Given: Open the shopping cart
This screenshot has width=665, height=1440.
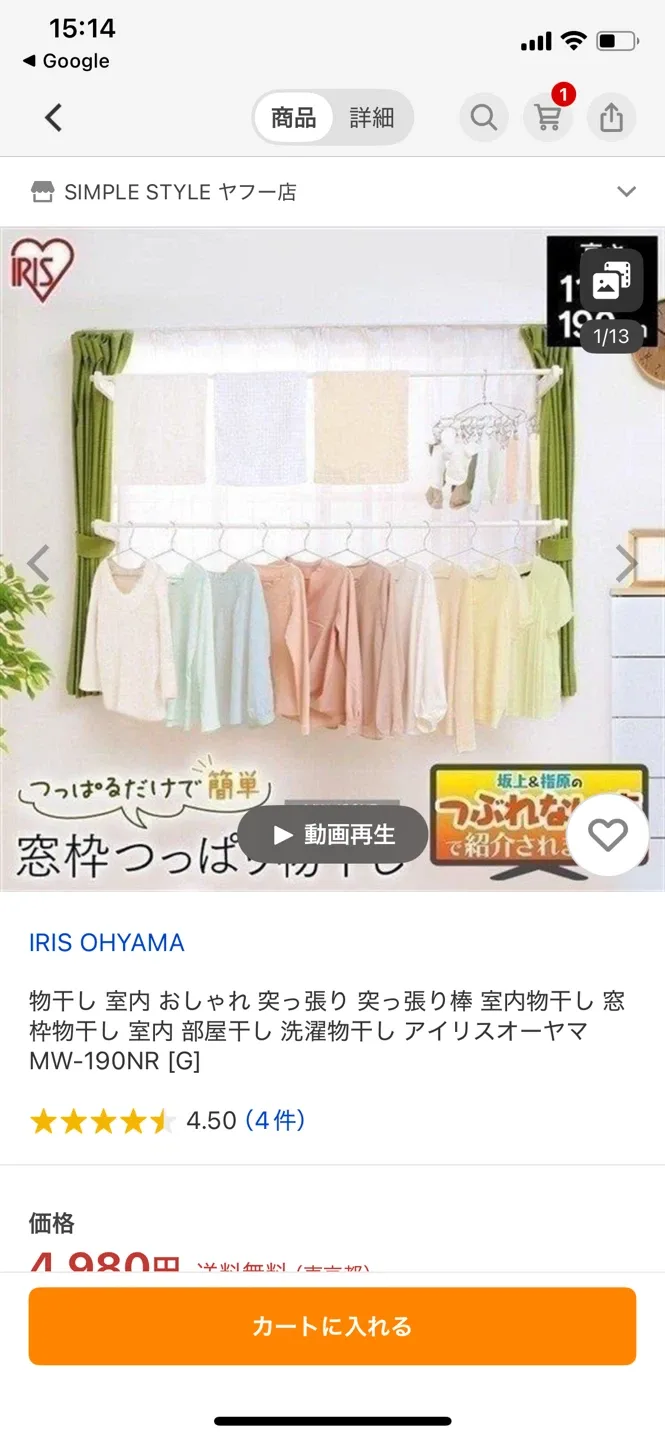Looking at the screenshot, I should point(548,118).
